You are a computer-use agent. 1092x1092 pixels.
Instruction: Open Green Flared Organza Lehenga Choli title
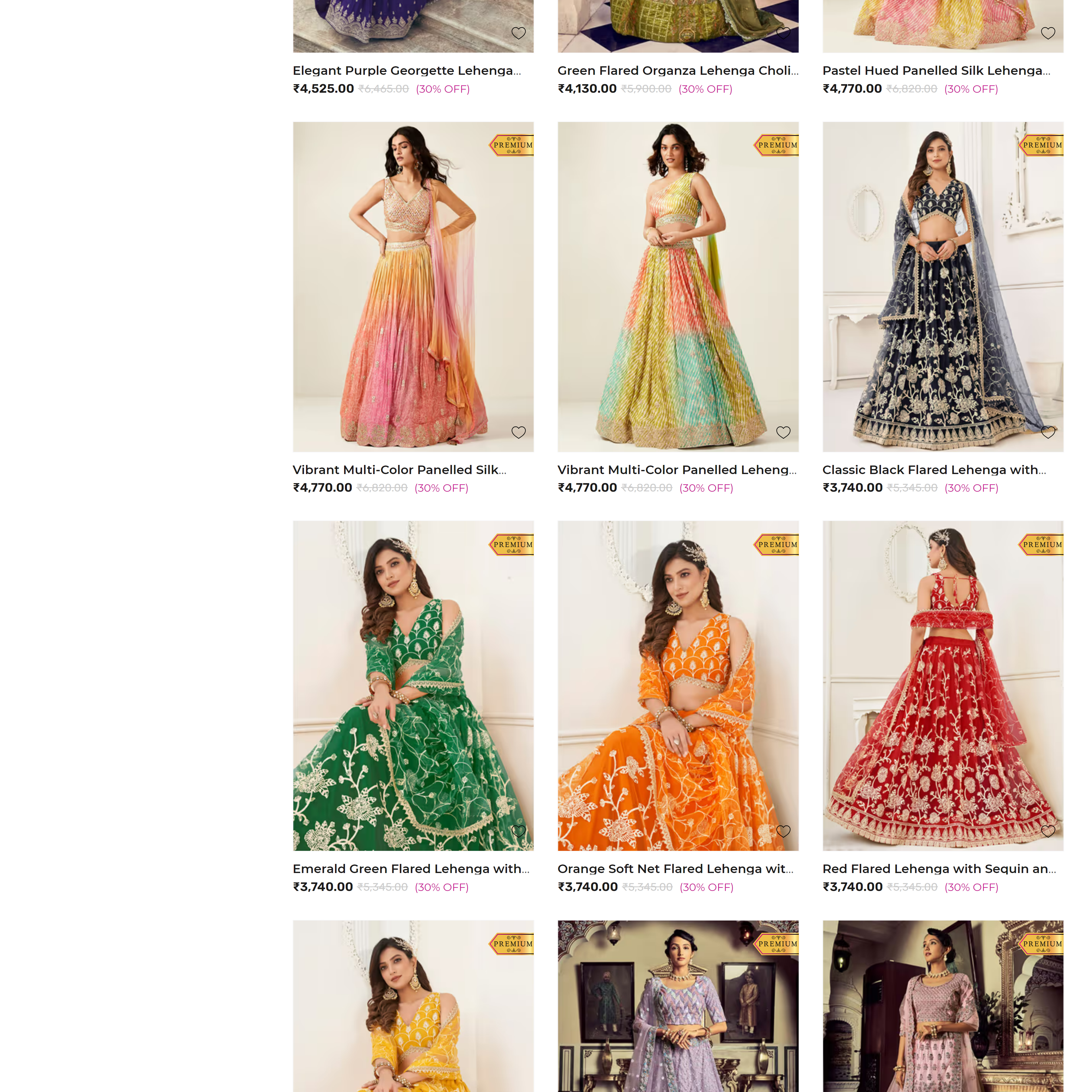677,71
